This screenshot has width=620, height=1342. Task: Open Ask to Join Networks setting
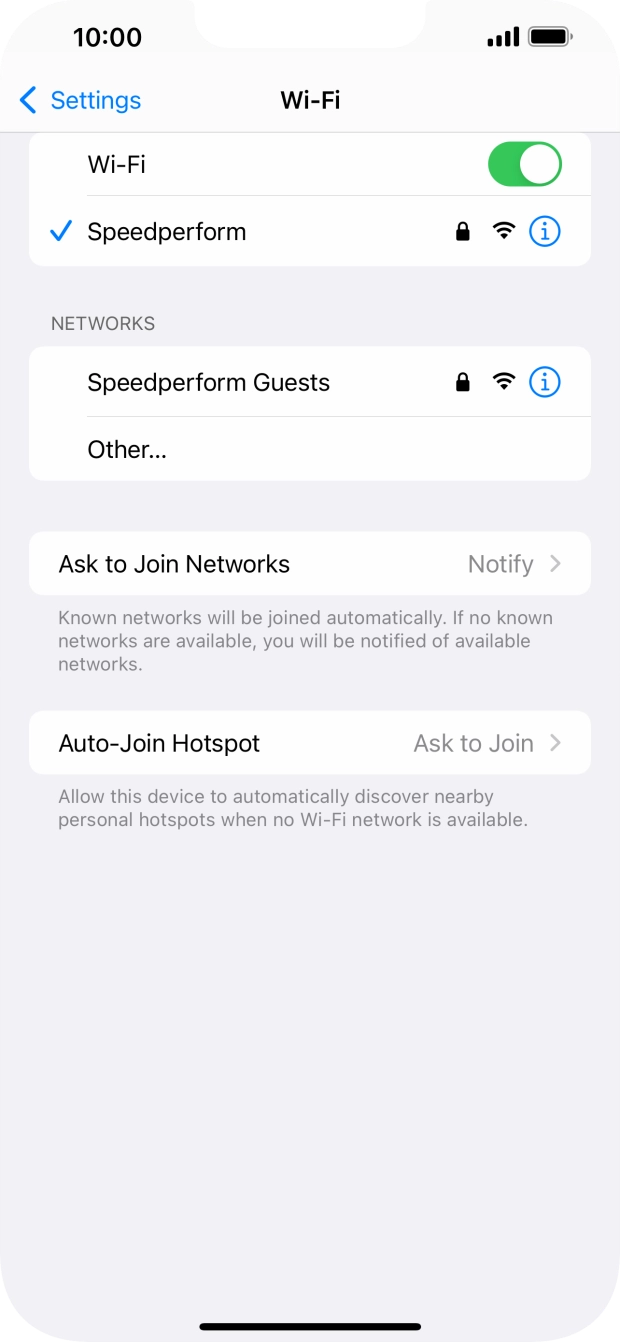coord(310,564)
